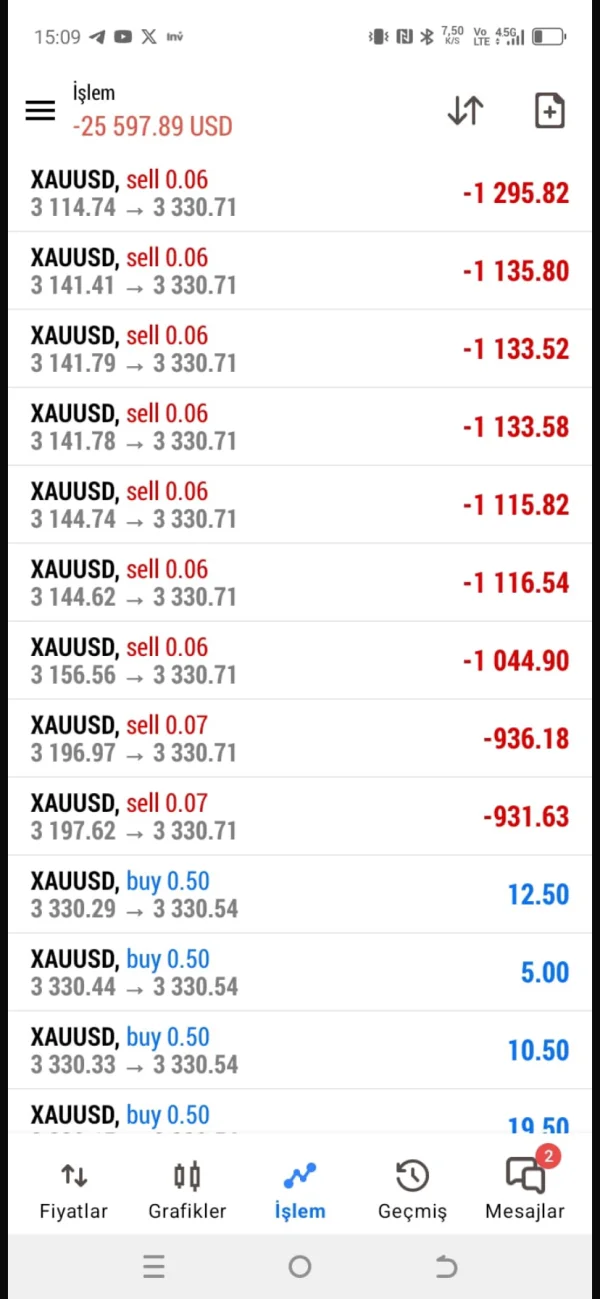Tap the system back button
The height and width of the screenshot is (1299, 600).
(x=446, y=1267)
